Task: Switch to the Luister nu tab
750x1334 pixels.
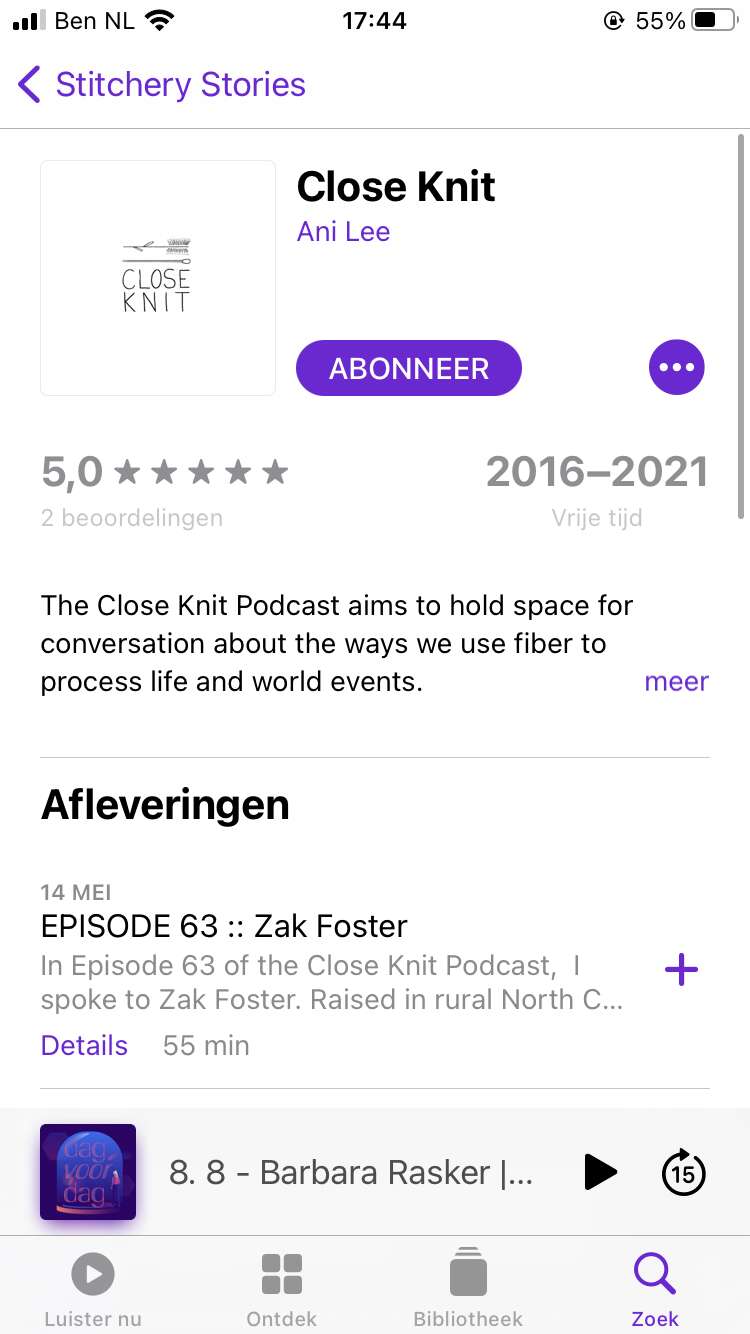Action: 93,1290
